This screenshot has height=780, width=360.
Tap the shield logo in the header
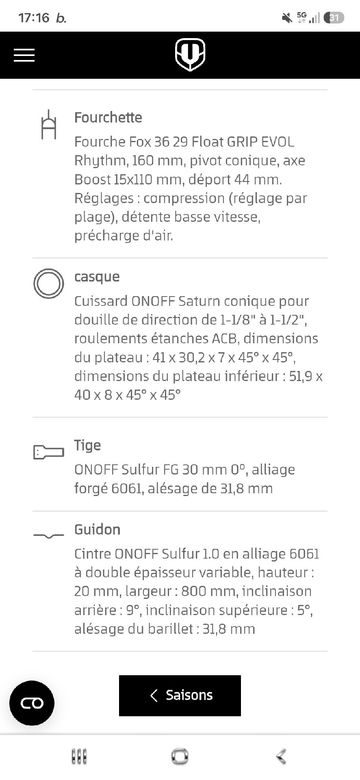pos(190,55)
